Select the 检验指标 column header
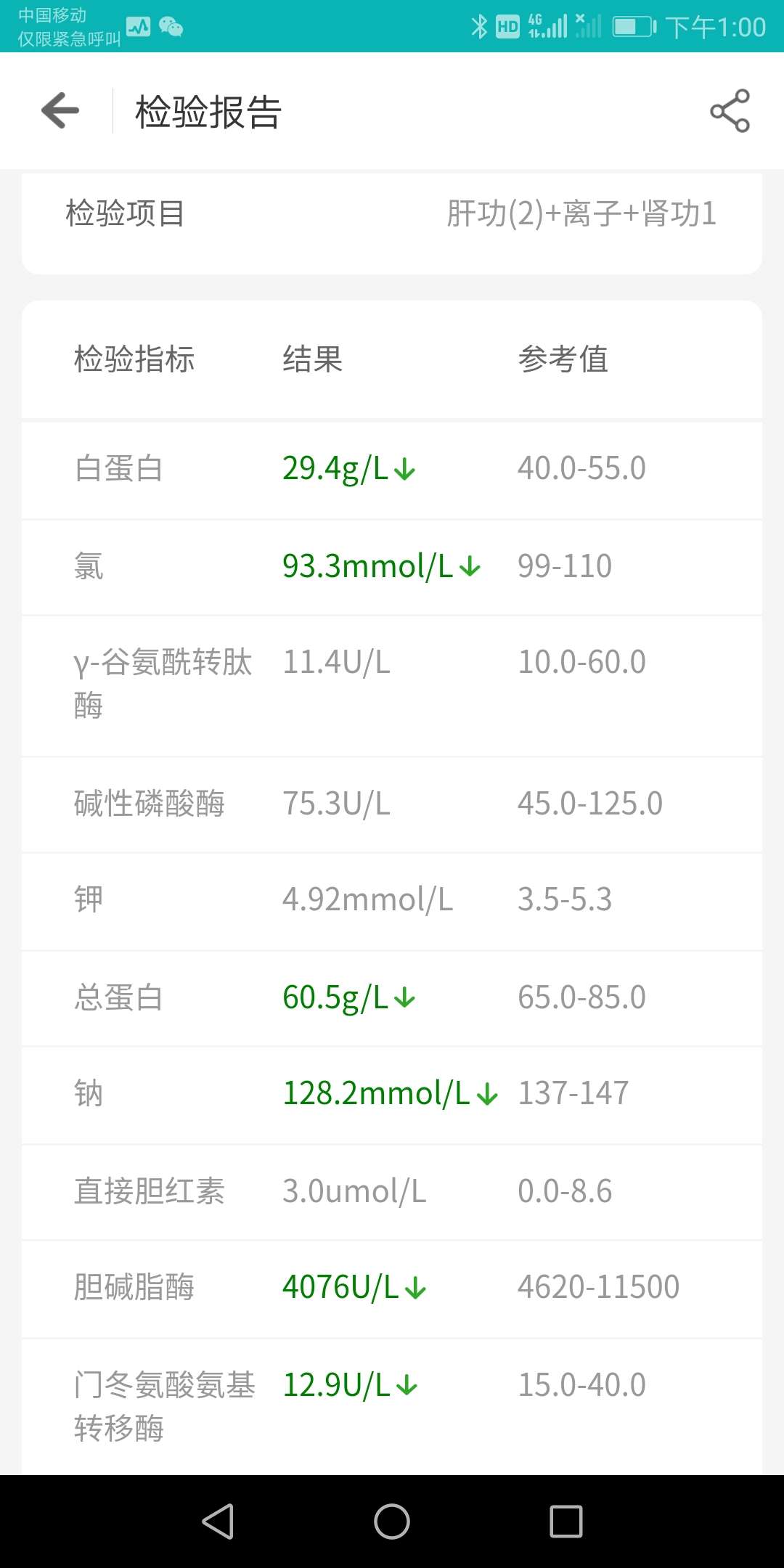 [133, 359]
